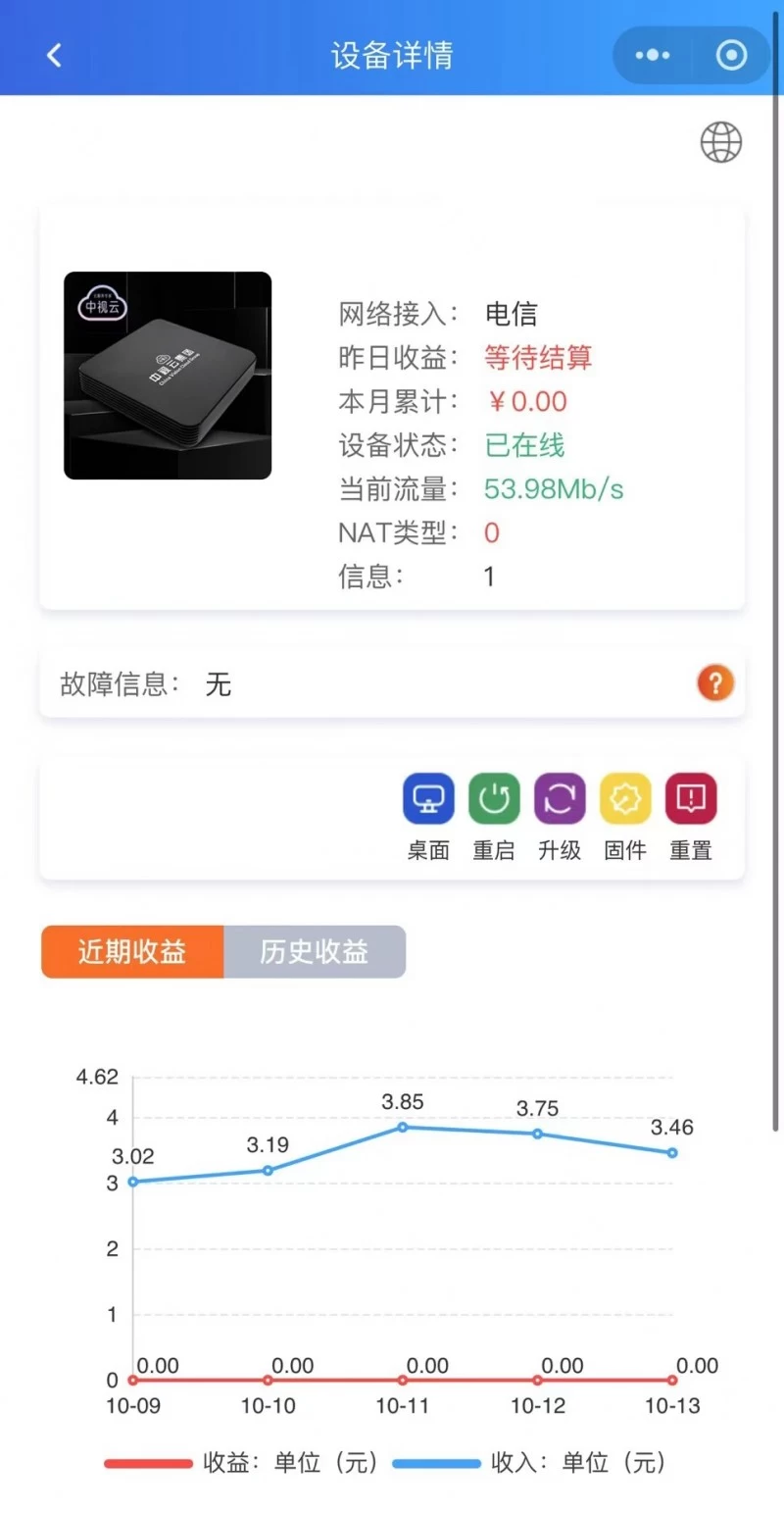This screenshot has width=784, height=1513.
Task: Close the mini program with target icon
Action: point(731,55)
